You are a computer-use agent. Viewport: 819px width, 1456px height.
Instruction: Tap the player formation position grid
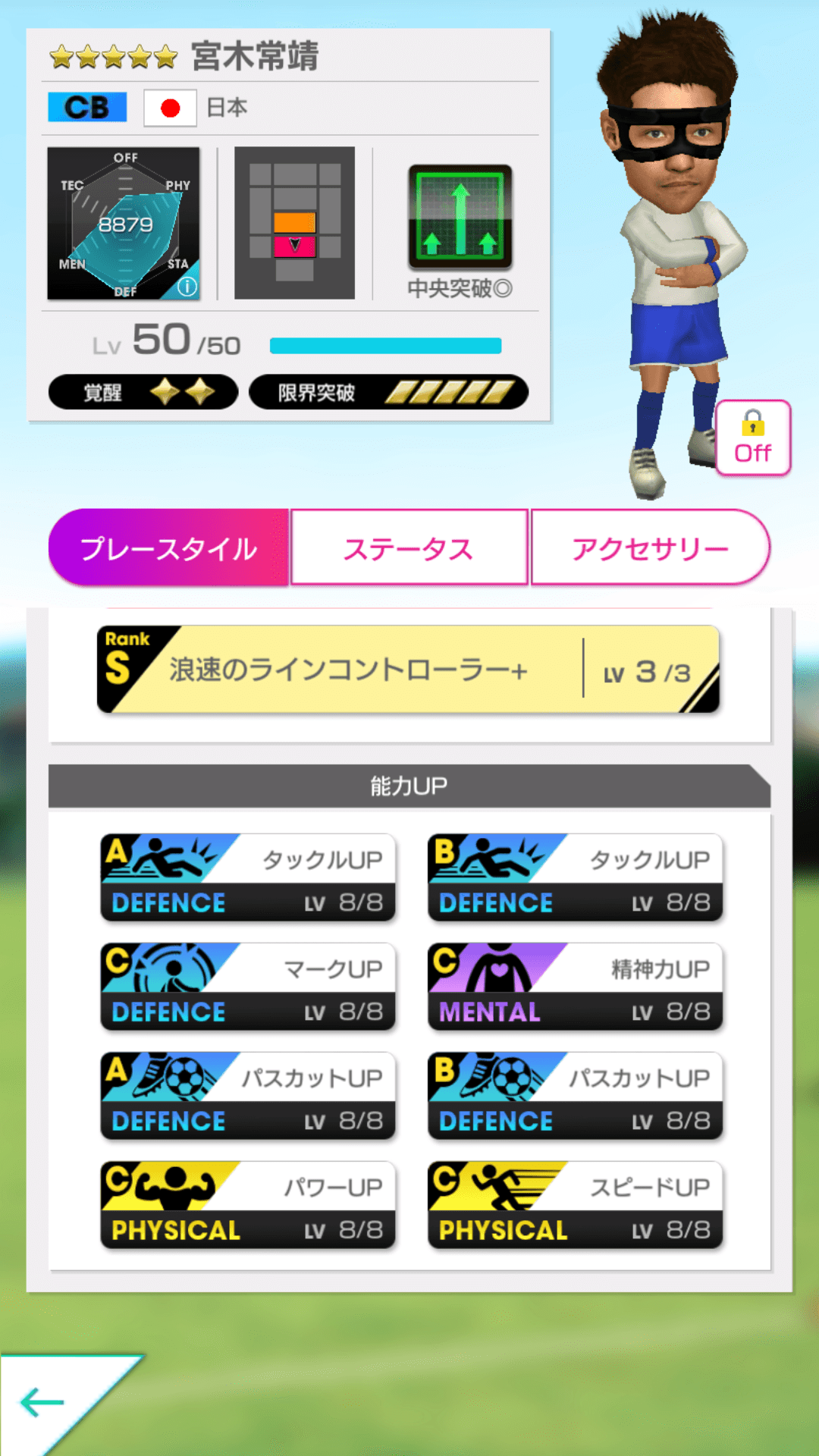(x=294, y=222)
